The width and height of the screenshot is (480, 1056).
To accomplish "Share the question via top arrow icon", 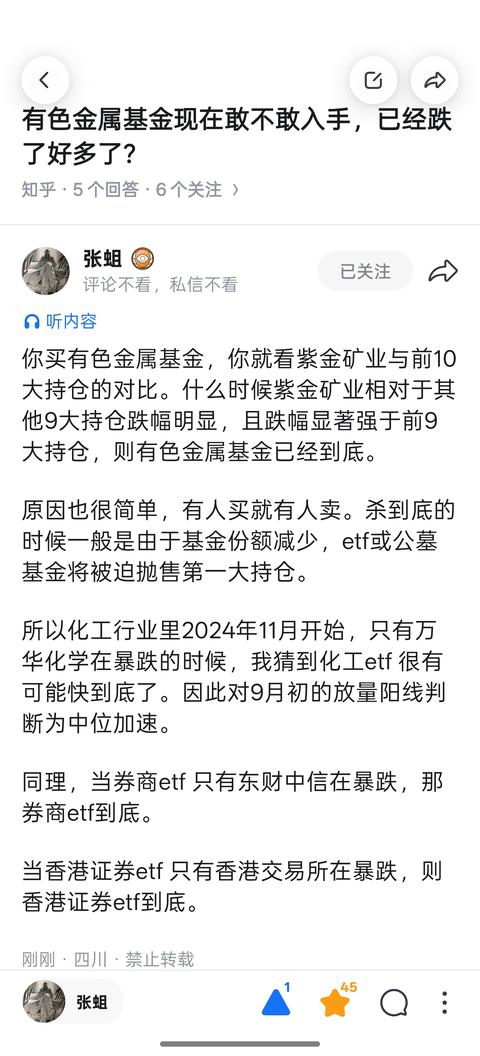I will coord(434,81).
